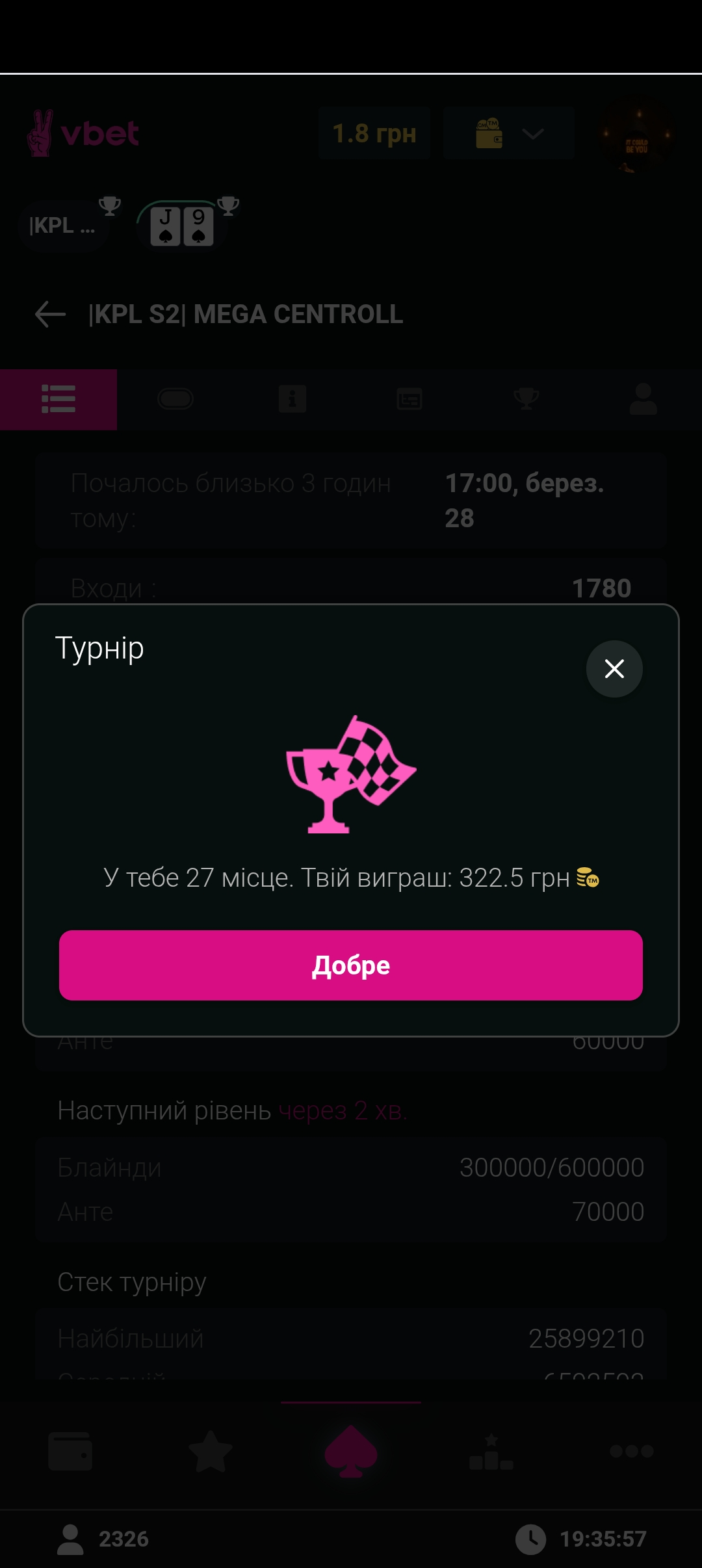
Task: Open favorites star in bottom navigation
Action: [211, 1451]
